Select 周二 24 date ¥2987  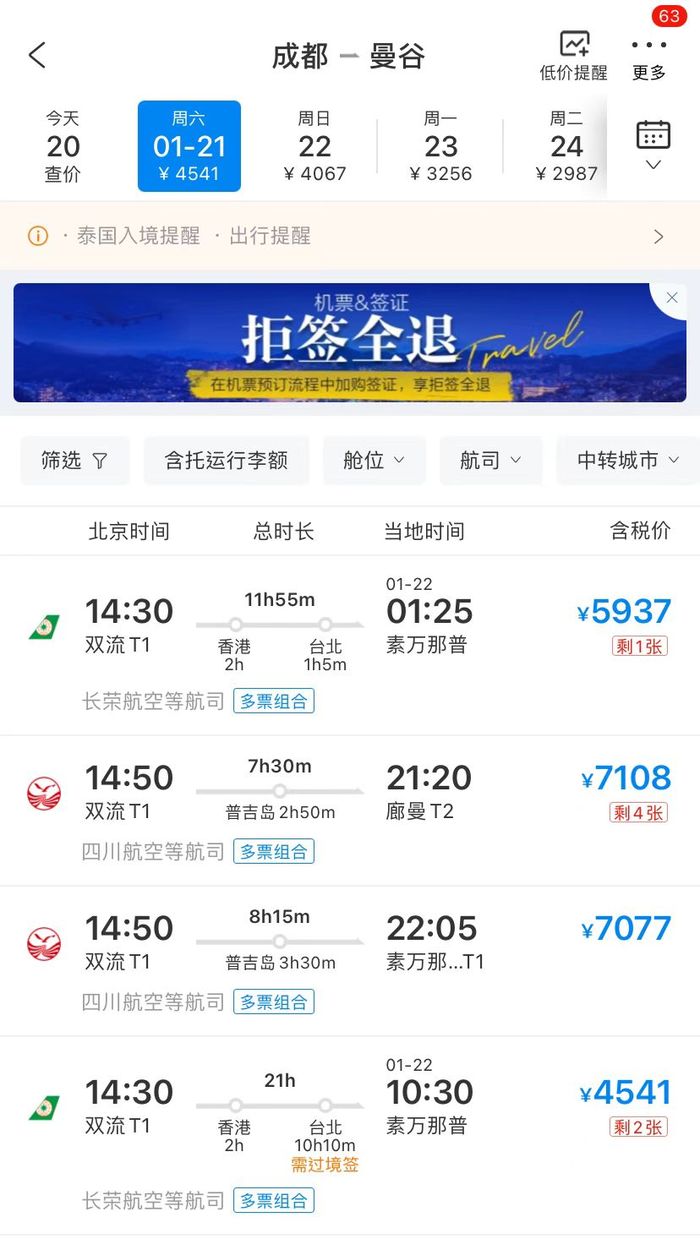pos(566,146)
